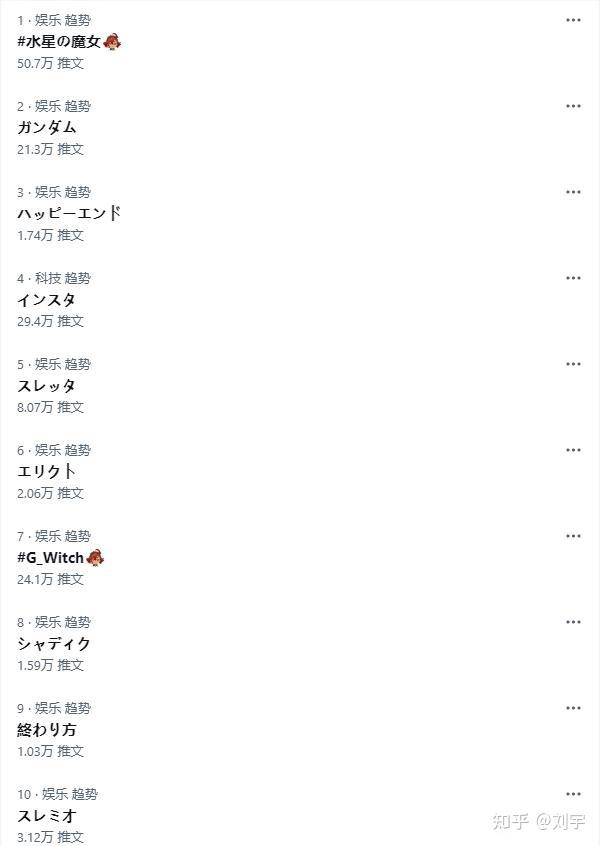
Task: Tap the overflow dots beside シャディク
Action: point(573,622)
